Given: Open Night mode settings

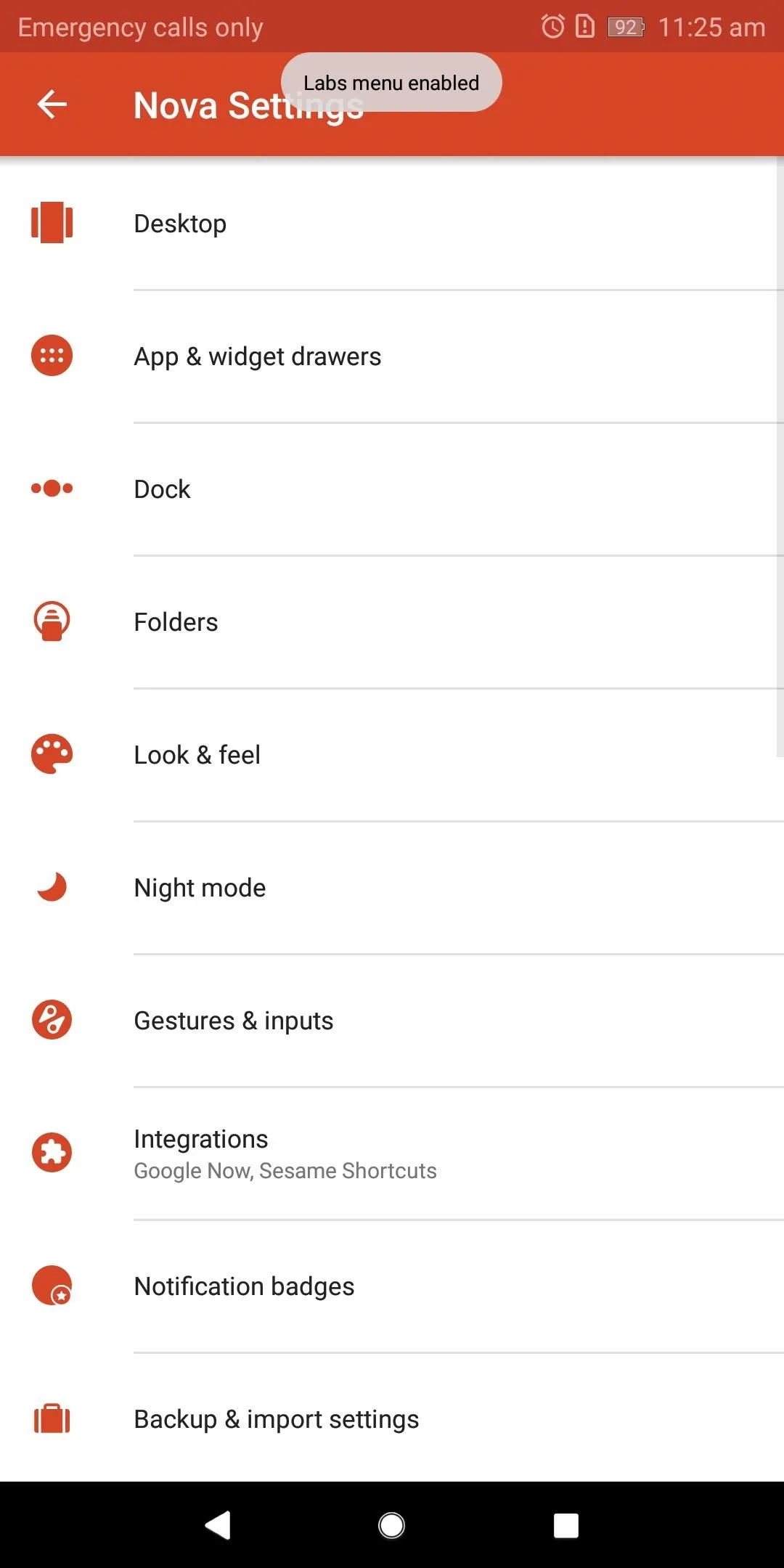Looking at the screenshot, I should [392, 888].
